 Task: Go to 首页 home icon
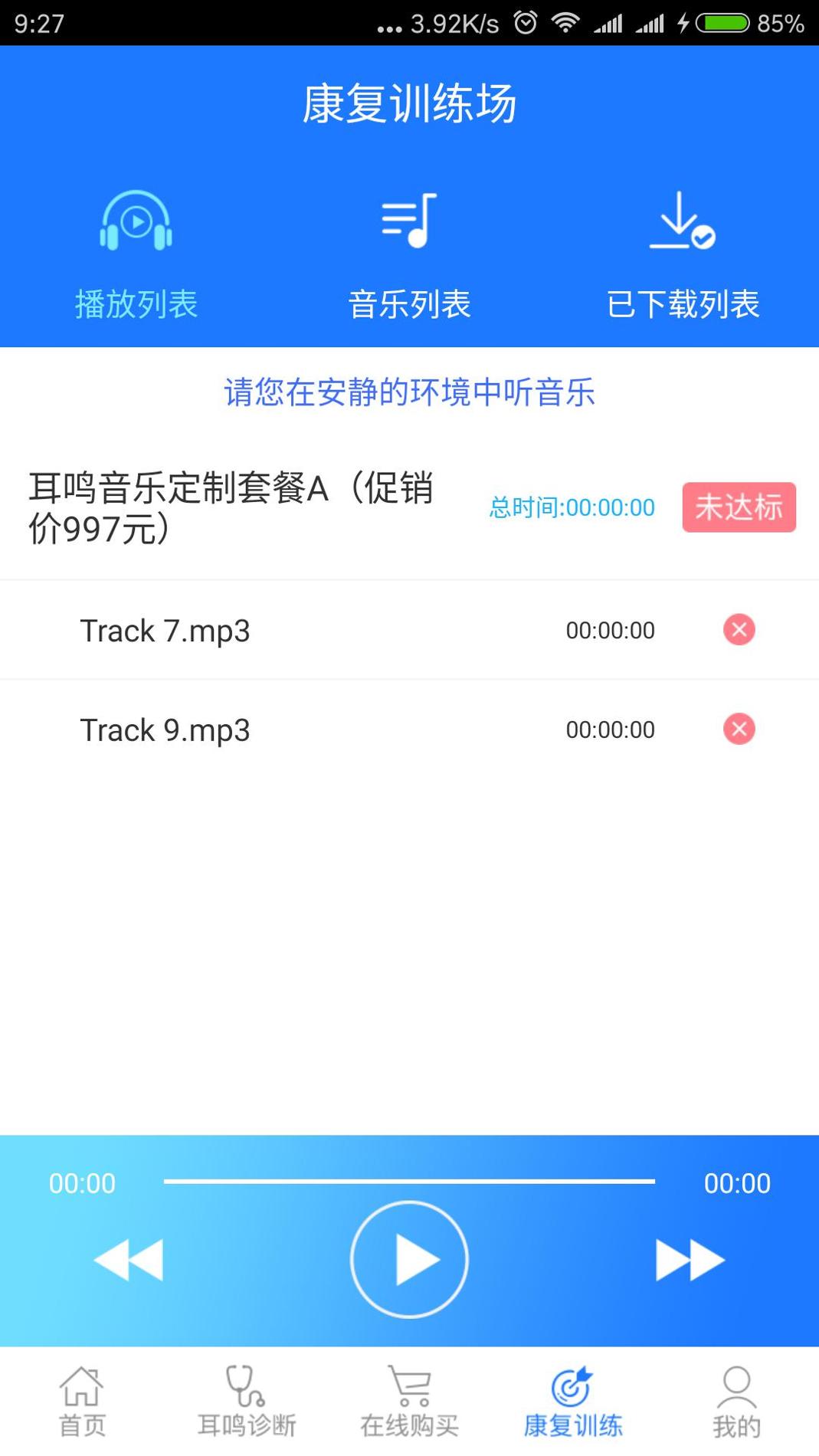[x=81, y=1401]
